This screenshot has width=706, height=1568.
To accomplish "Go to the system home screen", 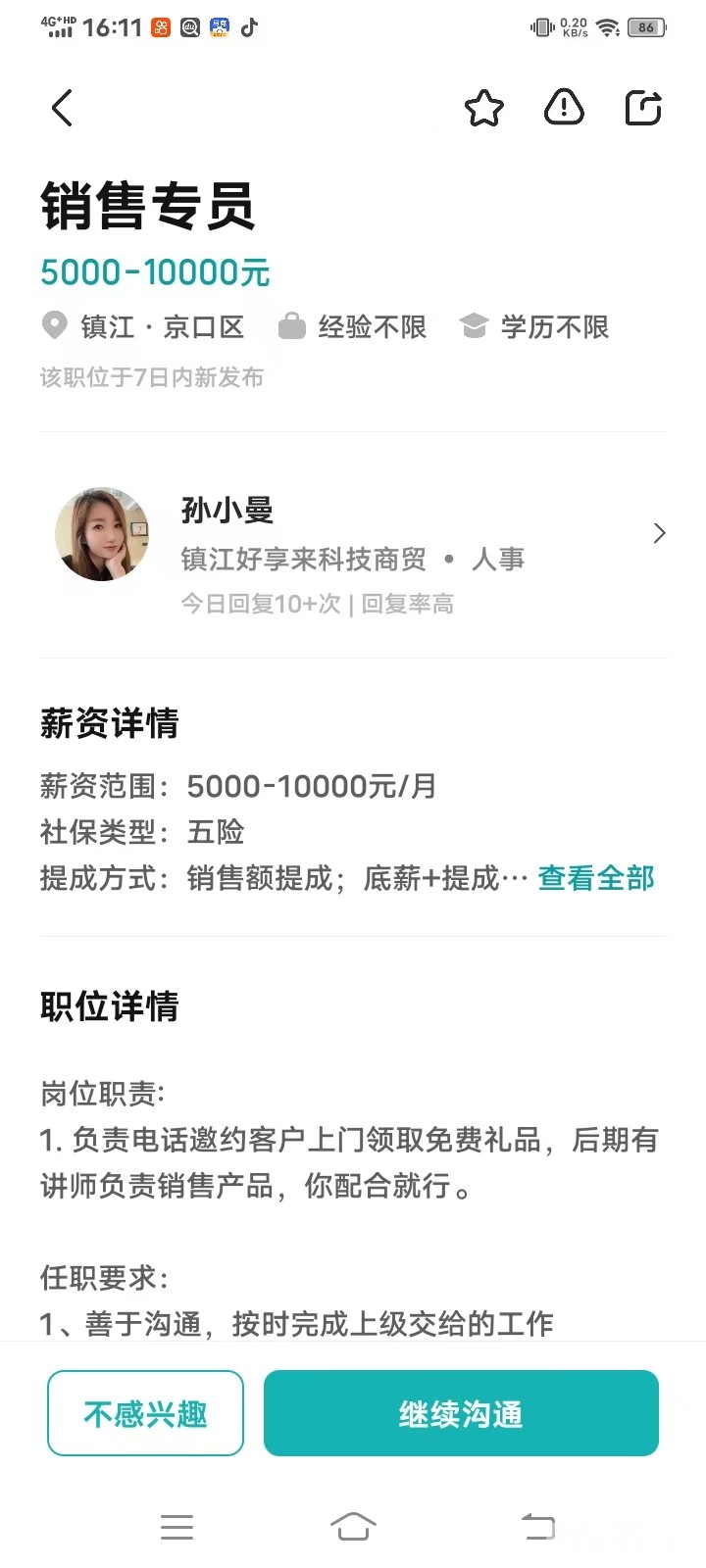I will 353,1526.
